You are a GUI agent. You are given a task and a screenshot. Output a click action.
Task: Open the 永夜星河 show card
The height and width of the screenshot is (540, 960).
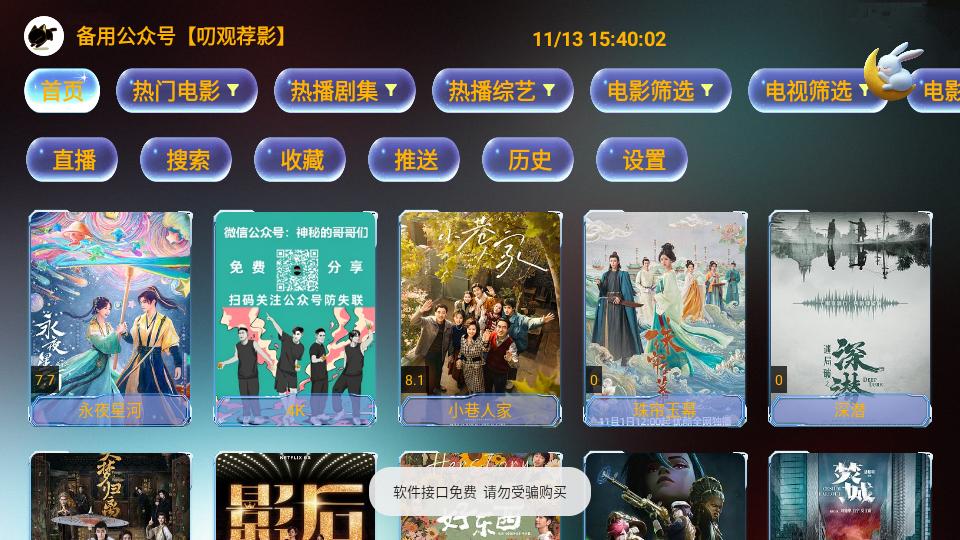pos(110,317)
